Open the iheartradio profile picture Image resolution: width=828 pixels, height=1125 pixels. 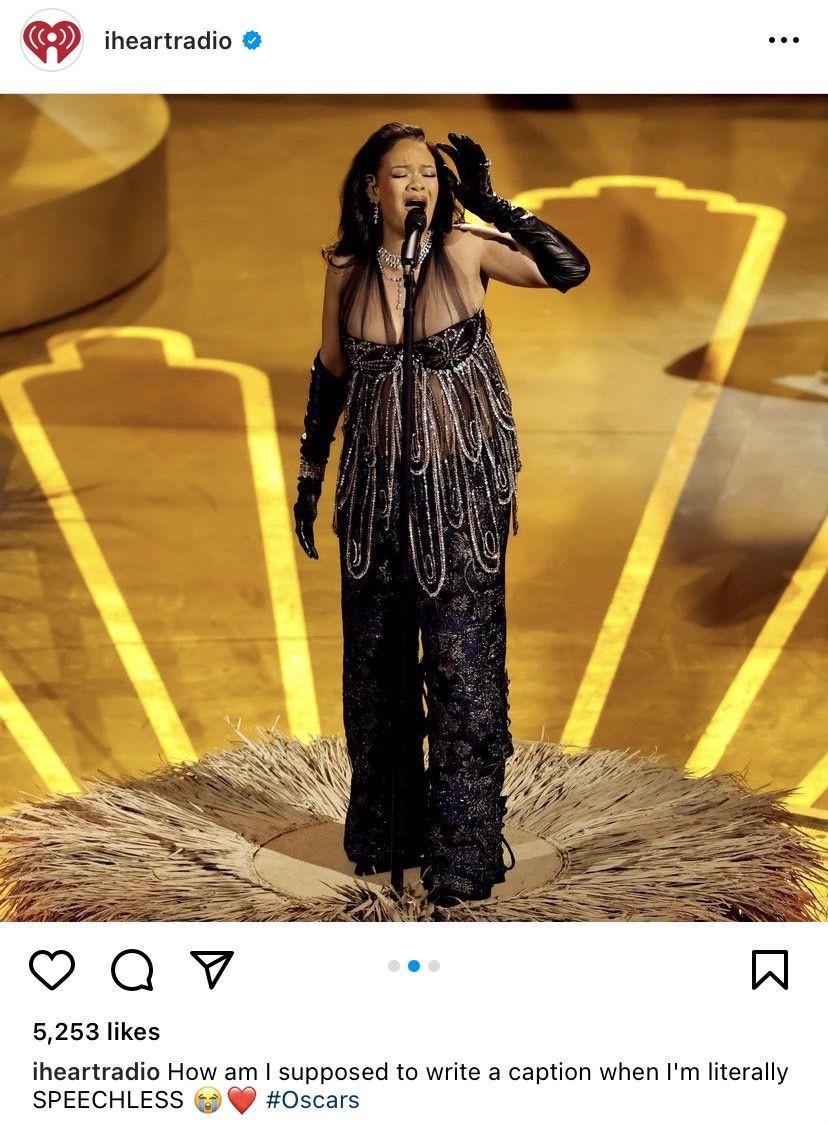coord(52,41)
